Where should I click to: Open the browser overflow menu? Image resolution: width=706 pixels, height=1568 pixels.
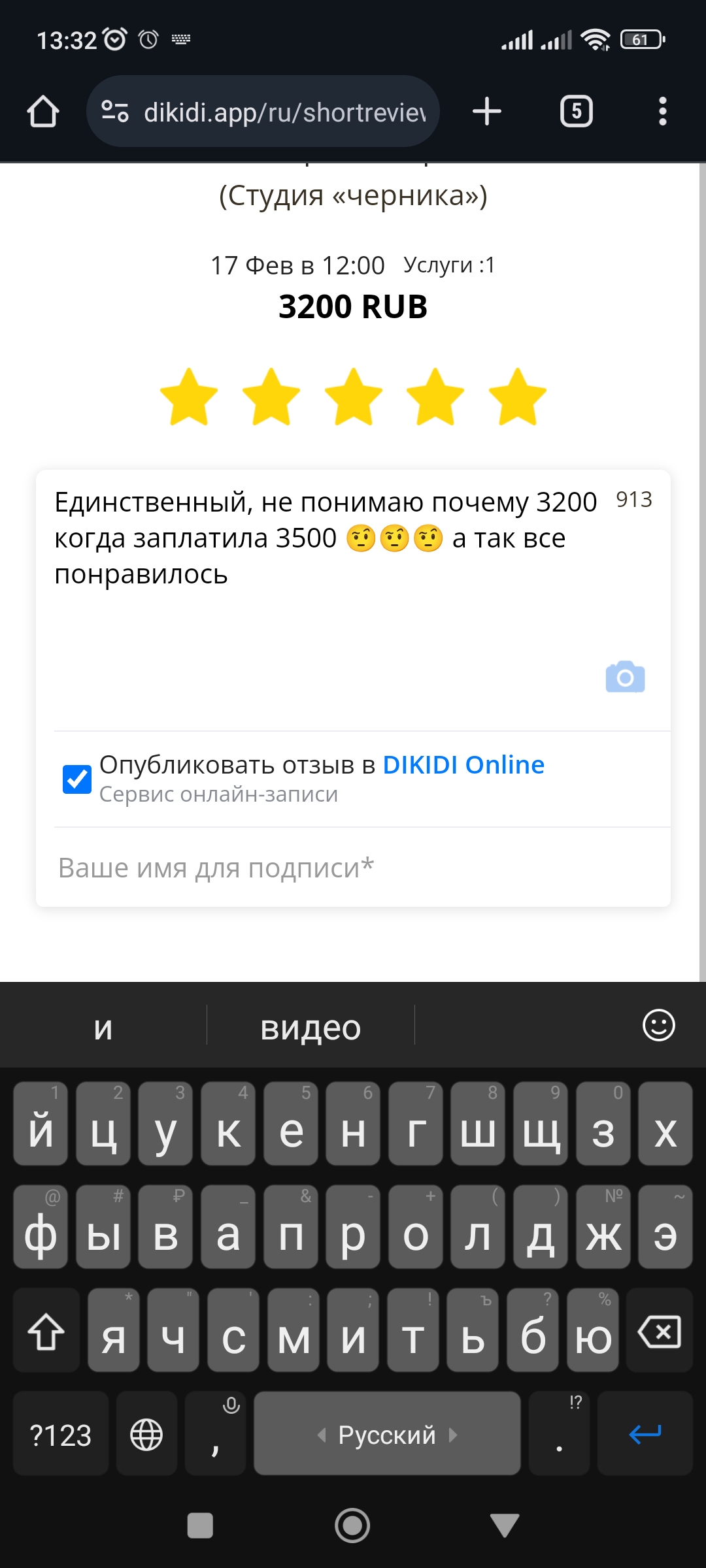[663, 112]
